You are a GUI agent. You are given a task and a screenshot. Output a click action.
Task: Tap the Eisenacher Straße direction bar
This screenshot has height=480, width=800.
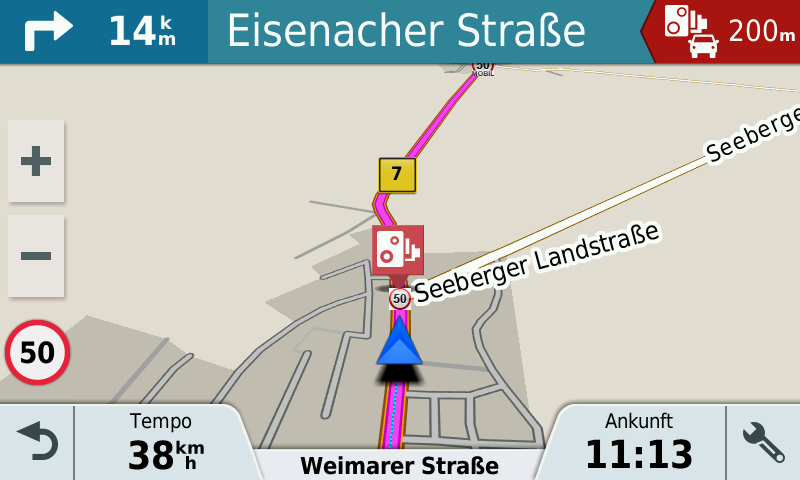click(x=420, y=31)
